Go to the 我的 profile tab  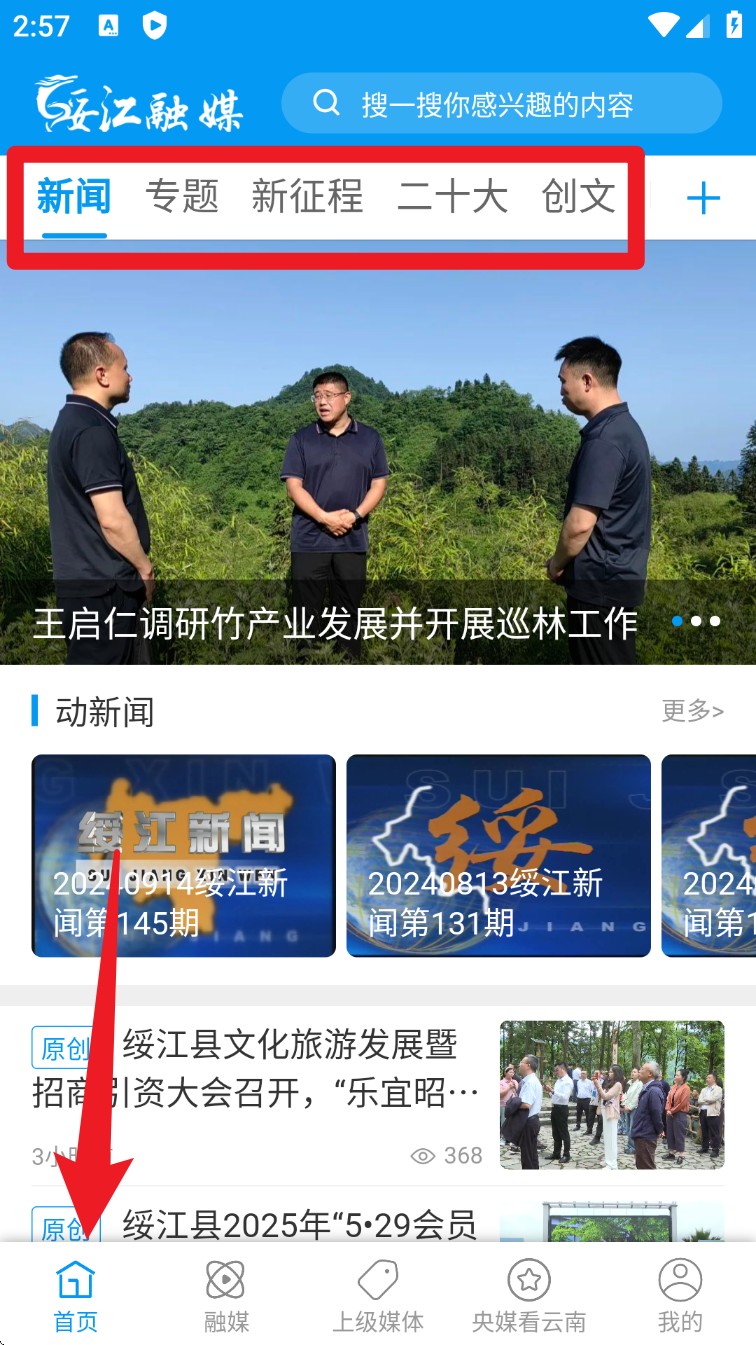[x=680, y=1295]
